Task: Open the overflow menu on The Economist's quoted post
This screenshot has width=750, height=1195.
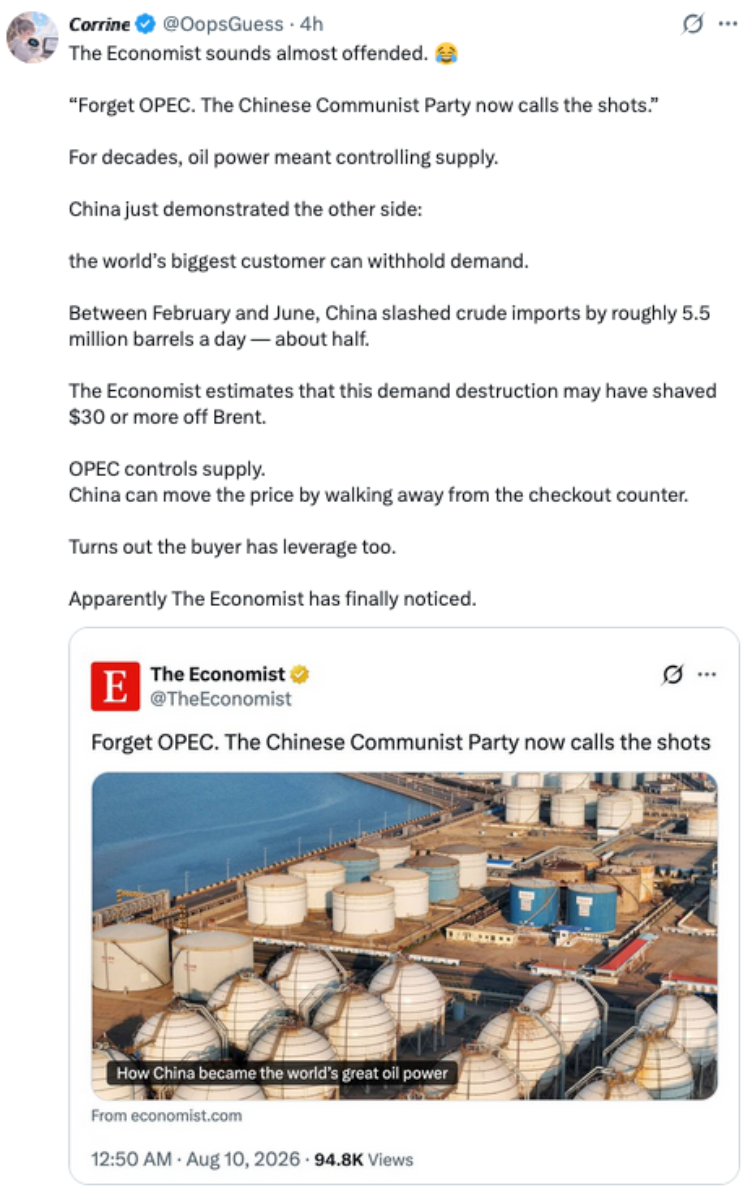Action: point(707,674)
